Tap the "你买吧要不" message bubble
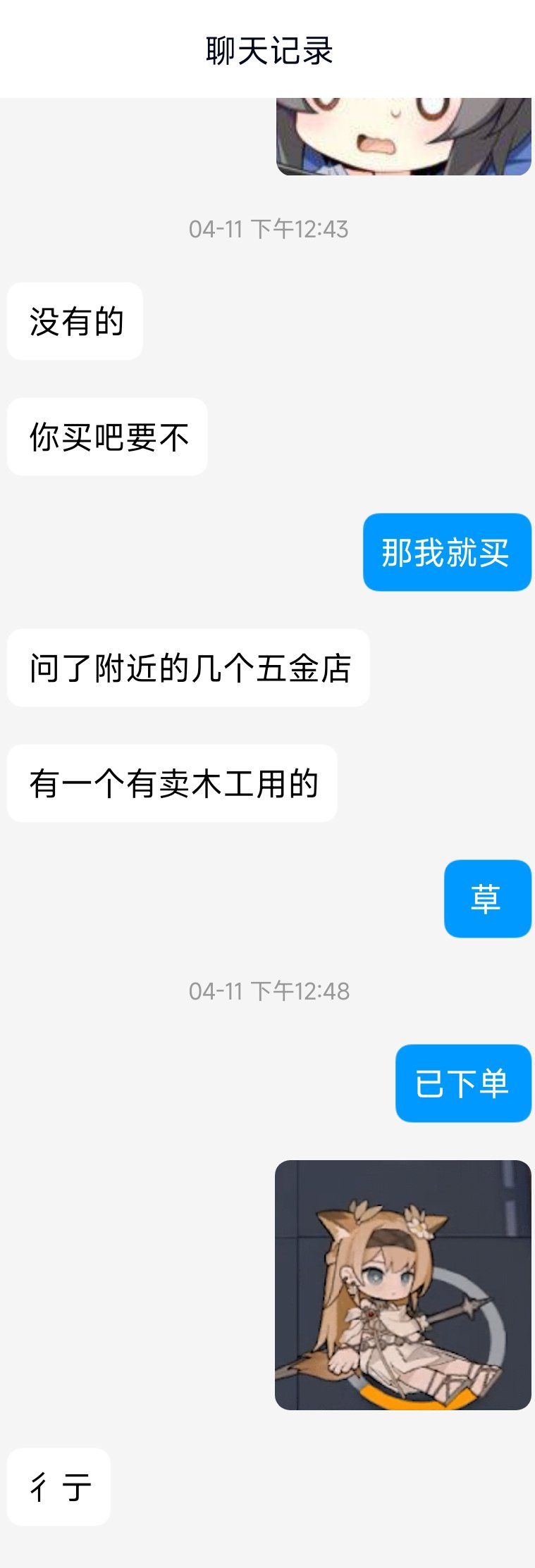This screenshot has height=1568, width=535. tap(108, 435)
